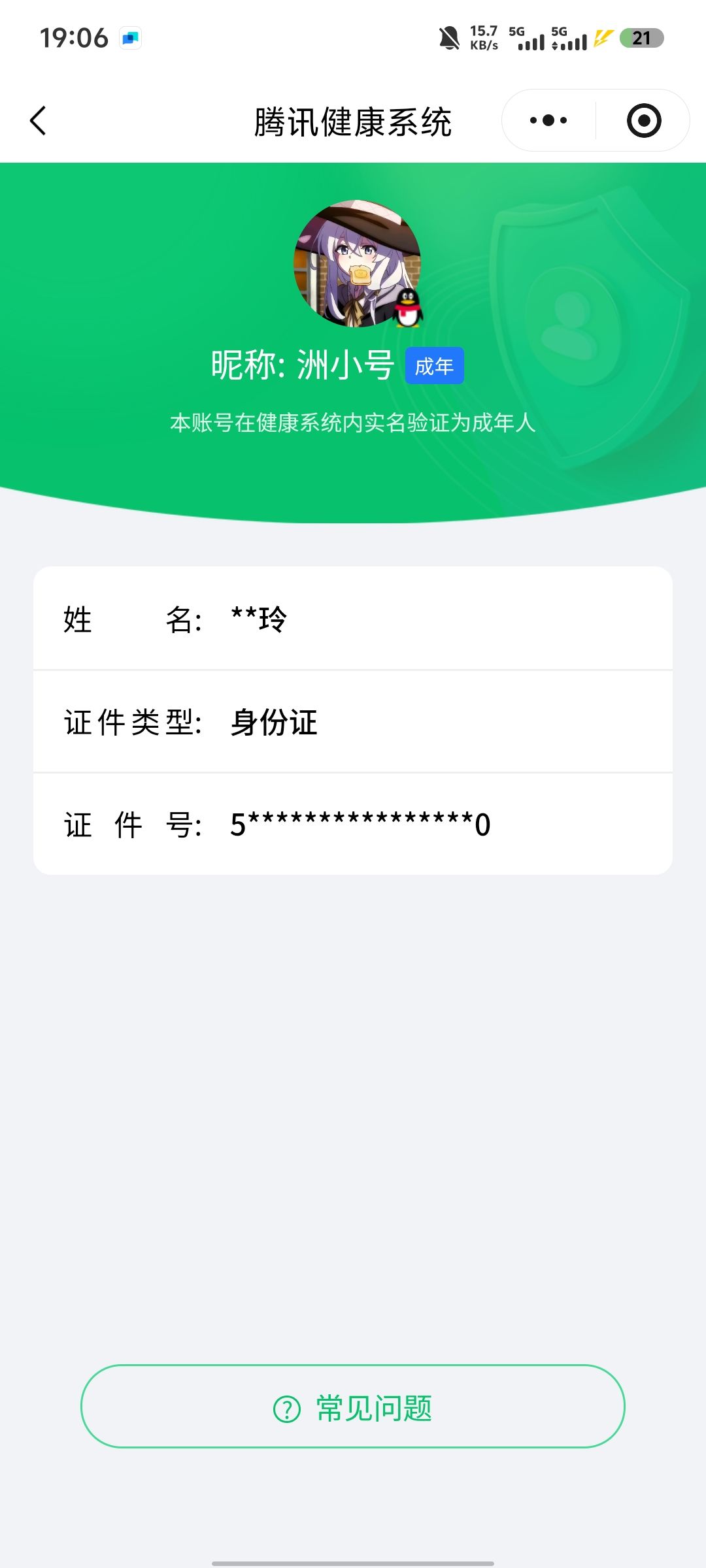Open the mini program options via three-dot icon

548,120
